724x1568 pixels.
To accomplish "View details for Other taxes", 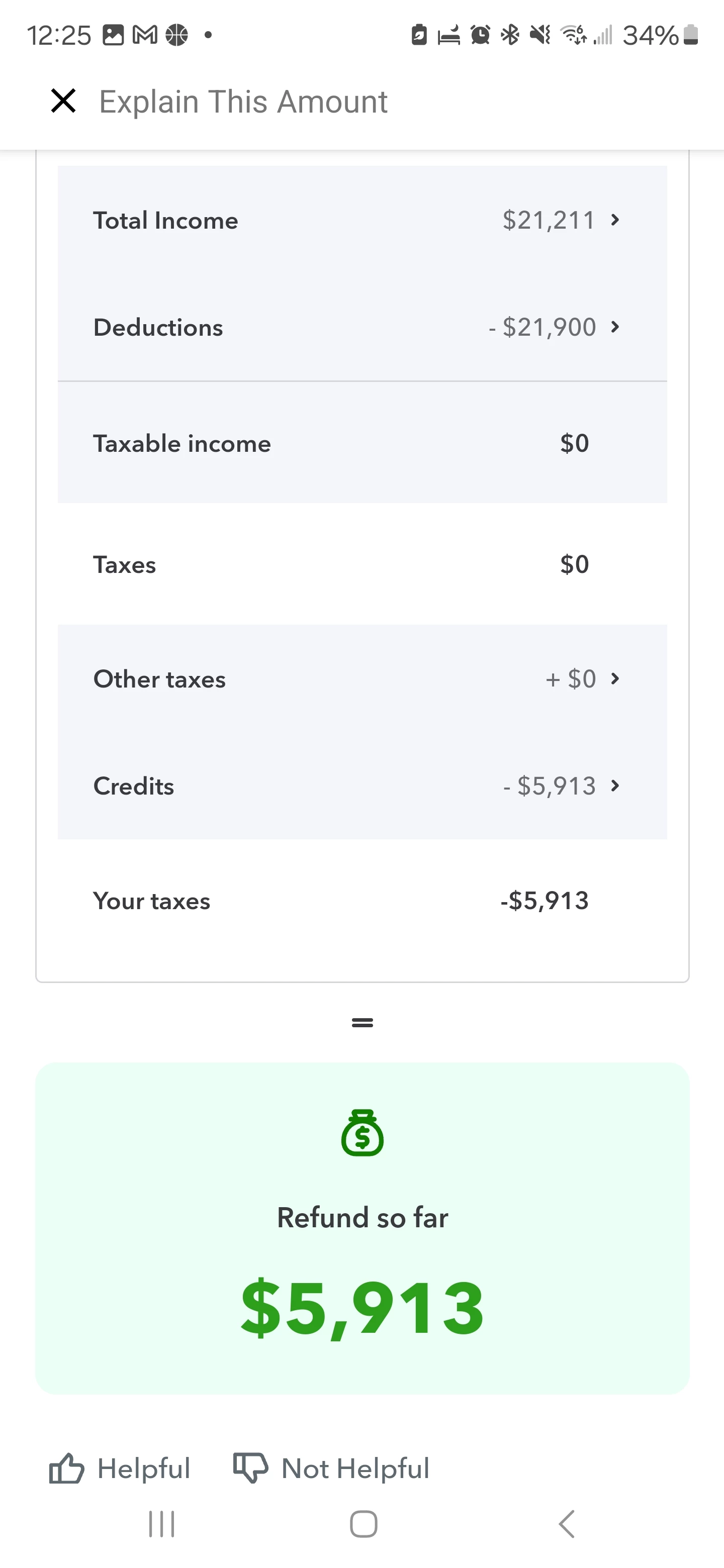I will pyautogui.click(x=361, y=678).
